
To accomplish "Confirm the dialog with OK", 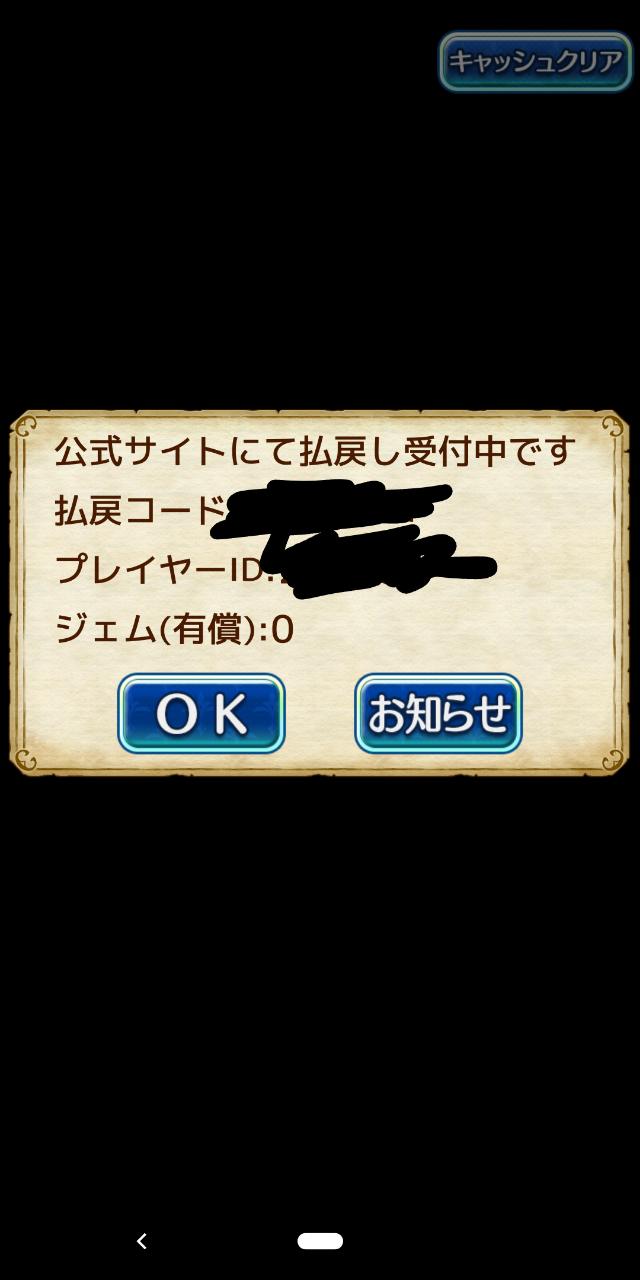I will [201, 713].
